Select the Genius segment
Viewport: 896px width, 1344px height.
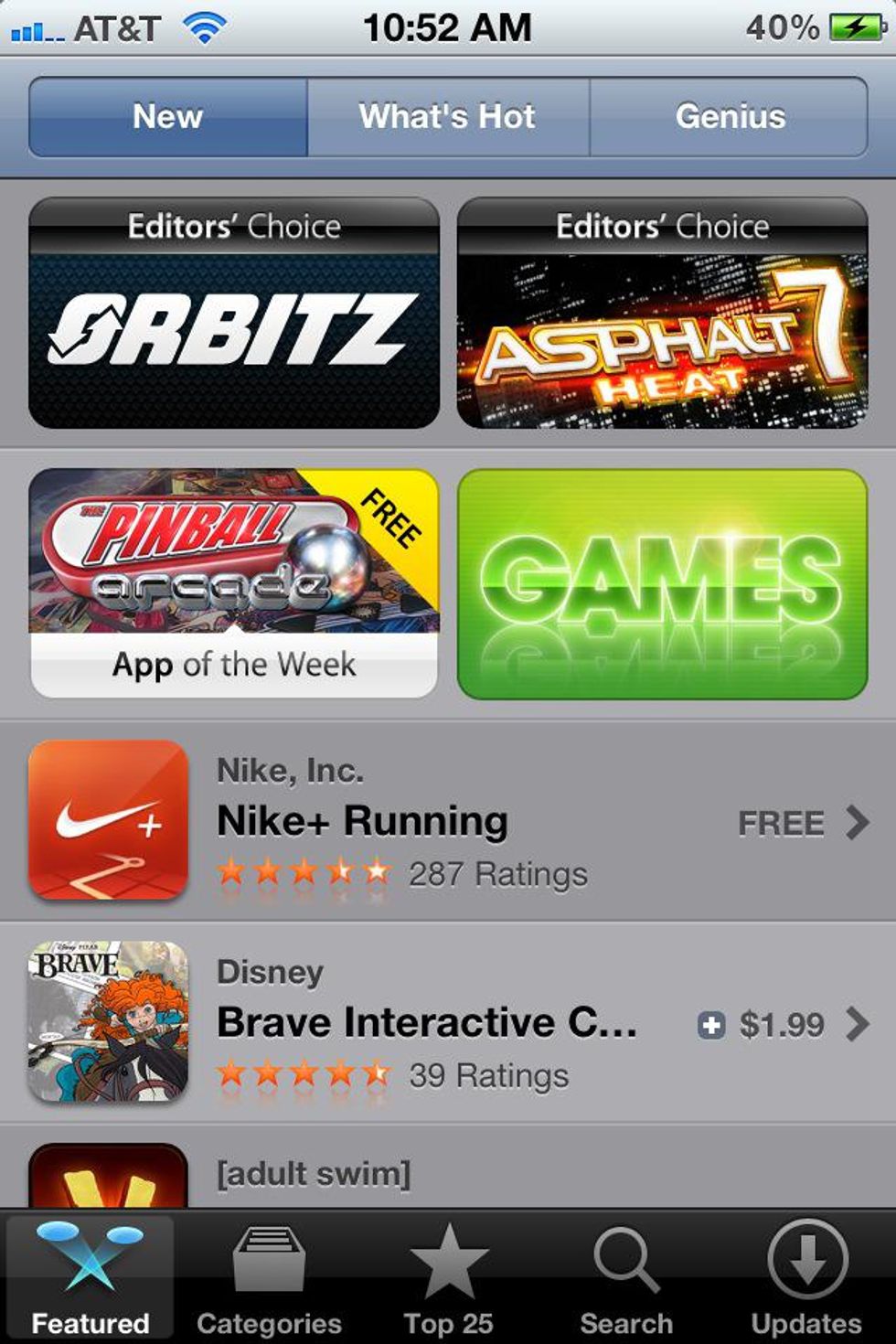(x=729, y=117)
